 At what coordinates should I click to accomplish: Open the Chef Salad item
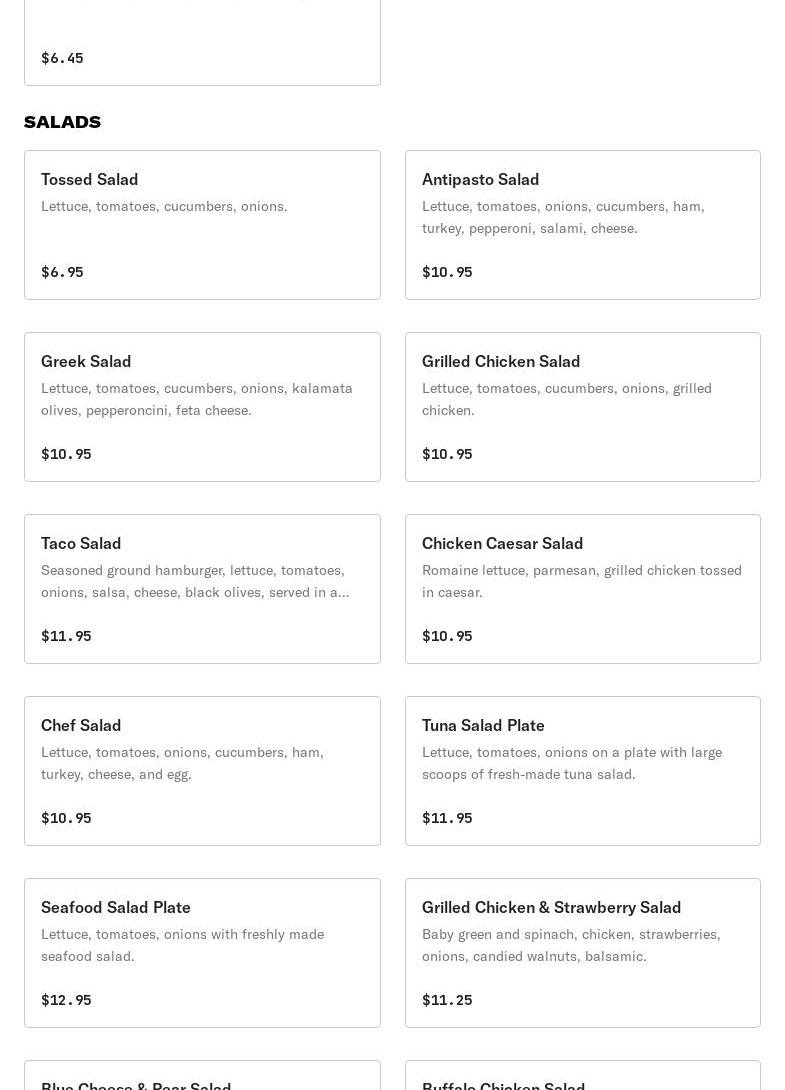click(x=202, y=771)
